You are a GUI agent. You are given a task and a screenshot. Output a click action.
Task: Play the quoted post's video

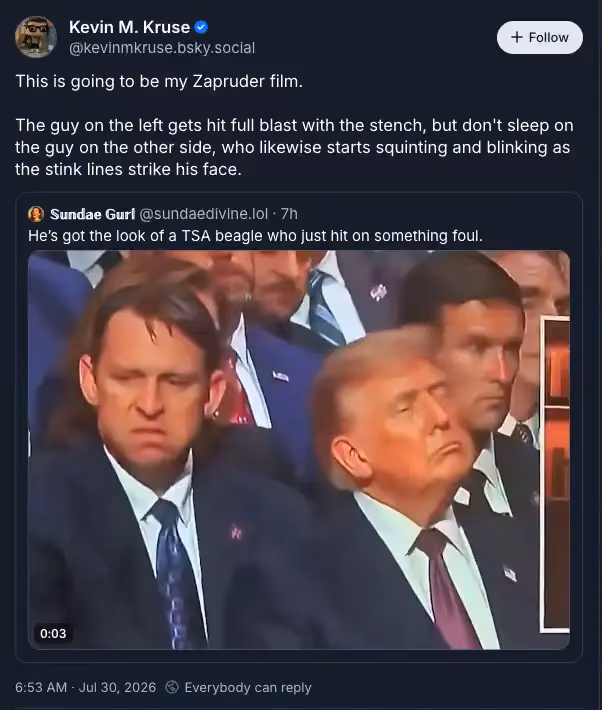coord(299,450)
